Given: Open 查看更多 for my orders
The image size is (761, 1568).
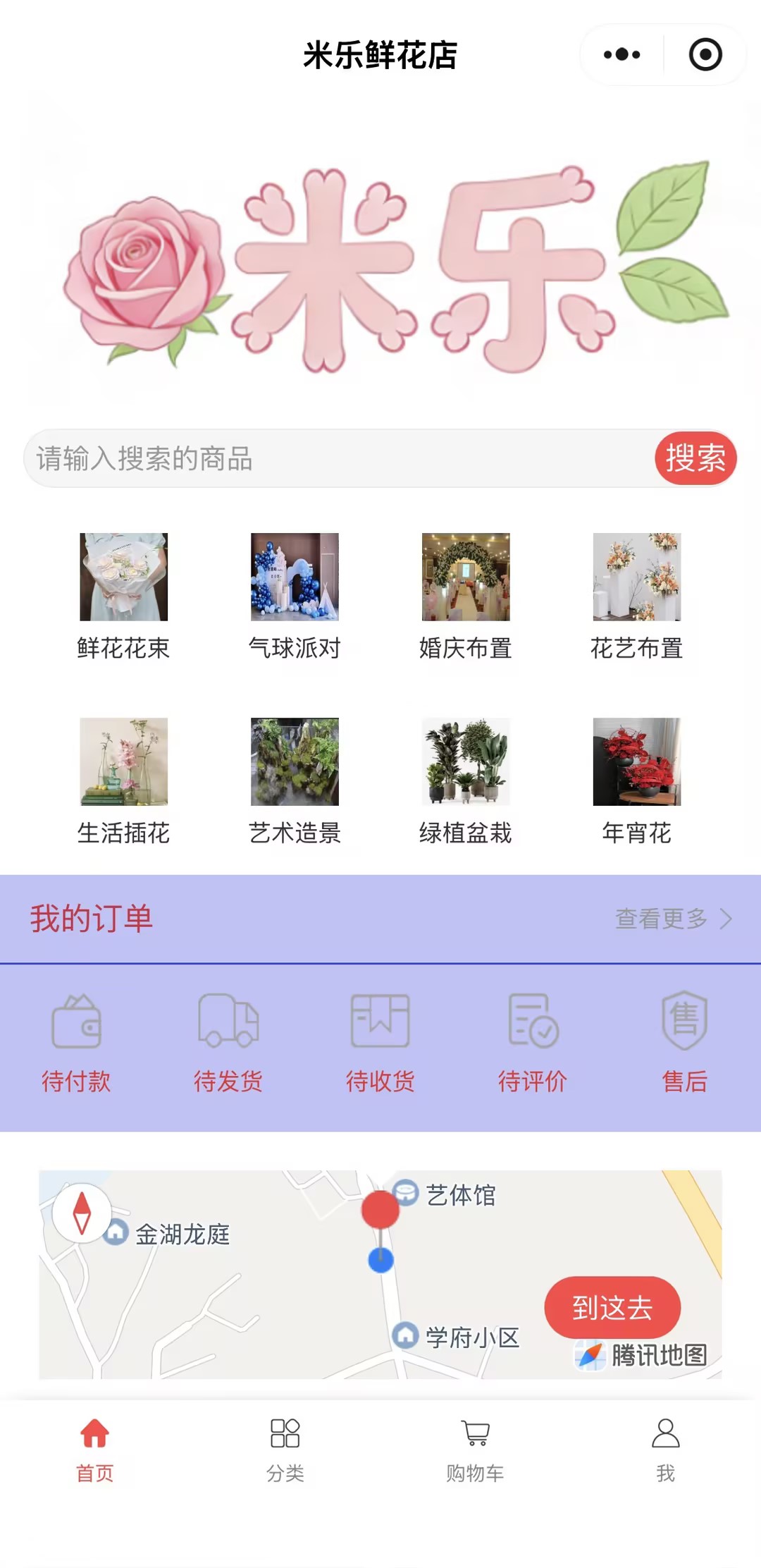Looking at the screenshot, I should point(673,919).
